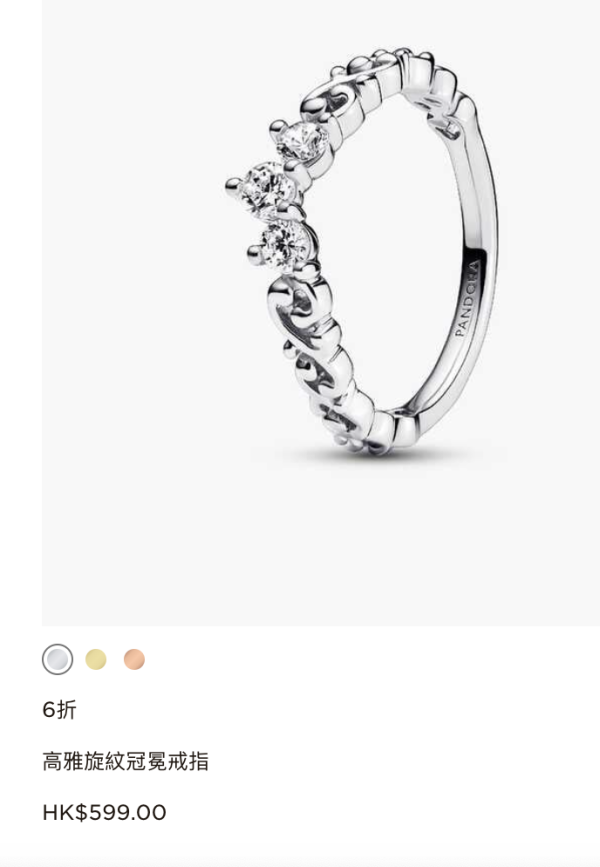The width and height of the screenshot is (600, 867).
Task: Select the silver color swatch
Action: (58, 659)
